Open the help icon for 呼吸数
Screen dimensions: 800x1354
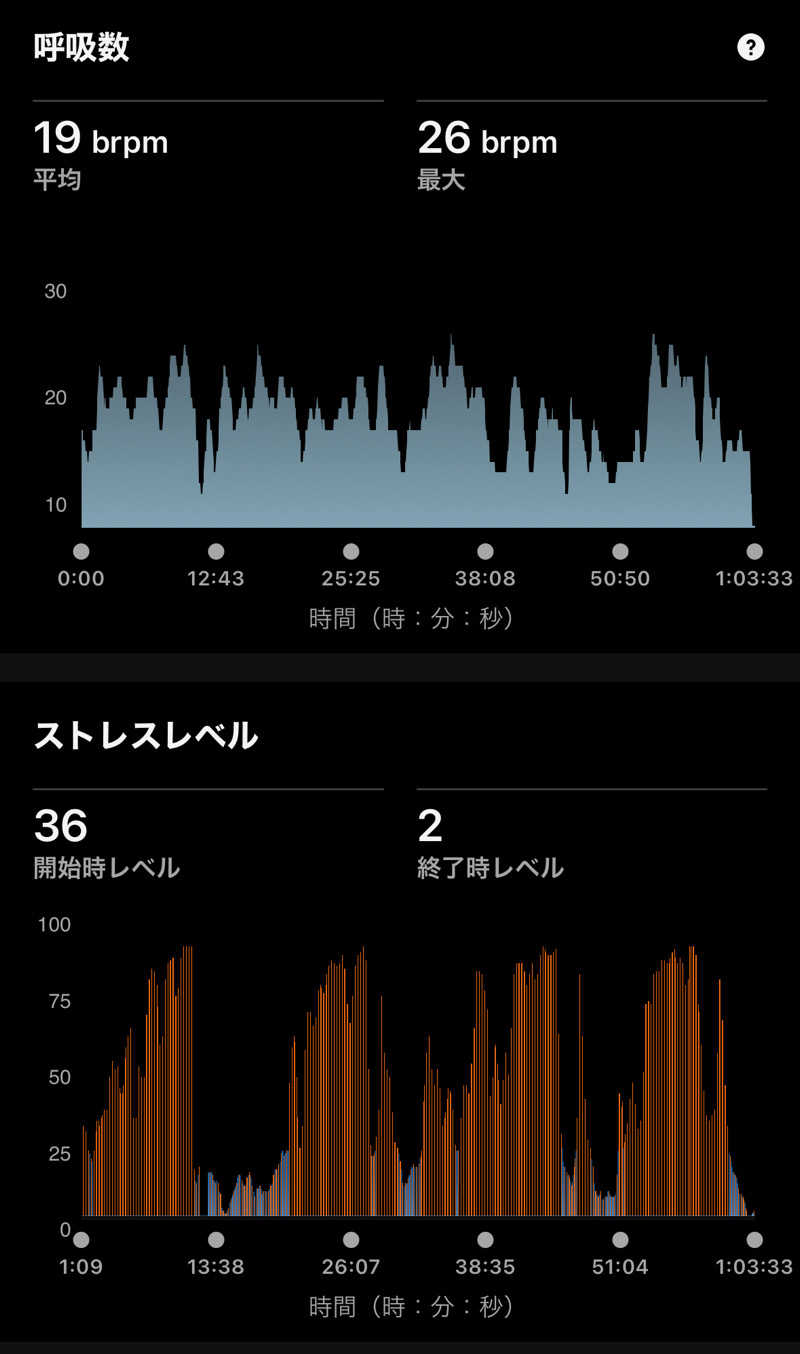(750, 47)
